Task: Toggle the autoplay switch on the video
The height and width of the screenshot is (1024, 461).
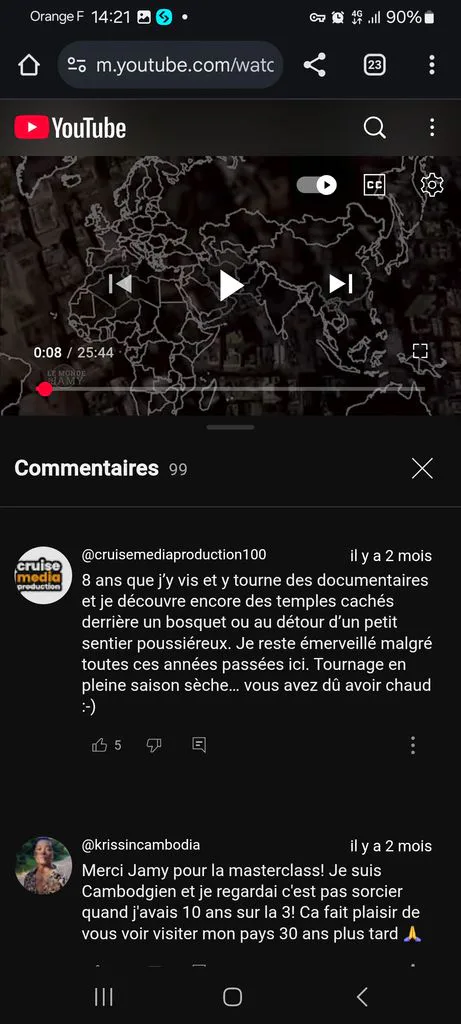Action: click(x=317, y=185)
